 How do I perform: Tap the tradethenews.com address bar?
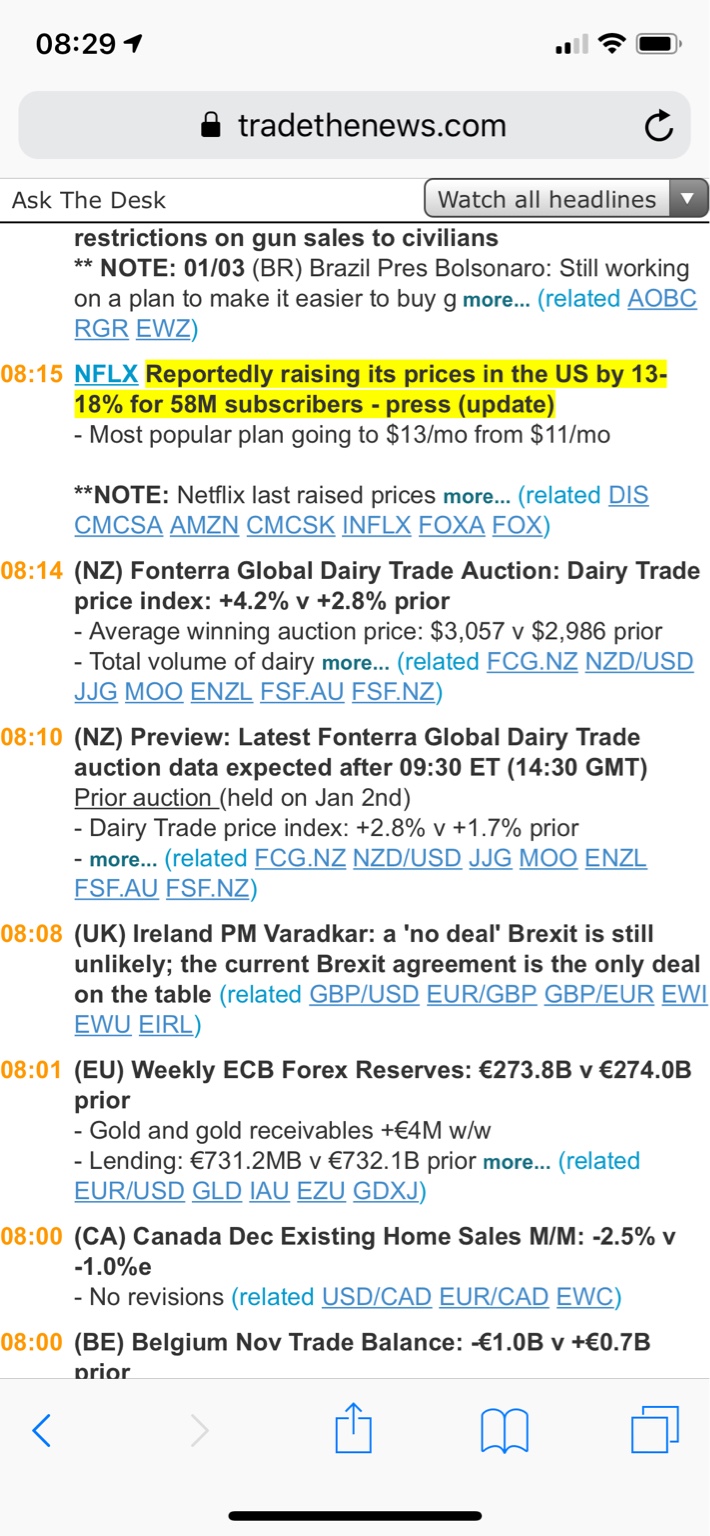click(354, 125)
